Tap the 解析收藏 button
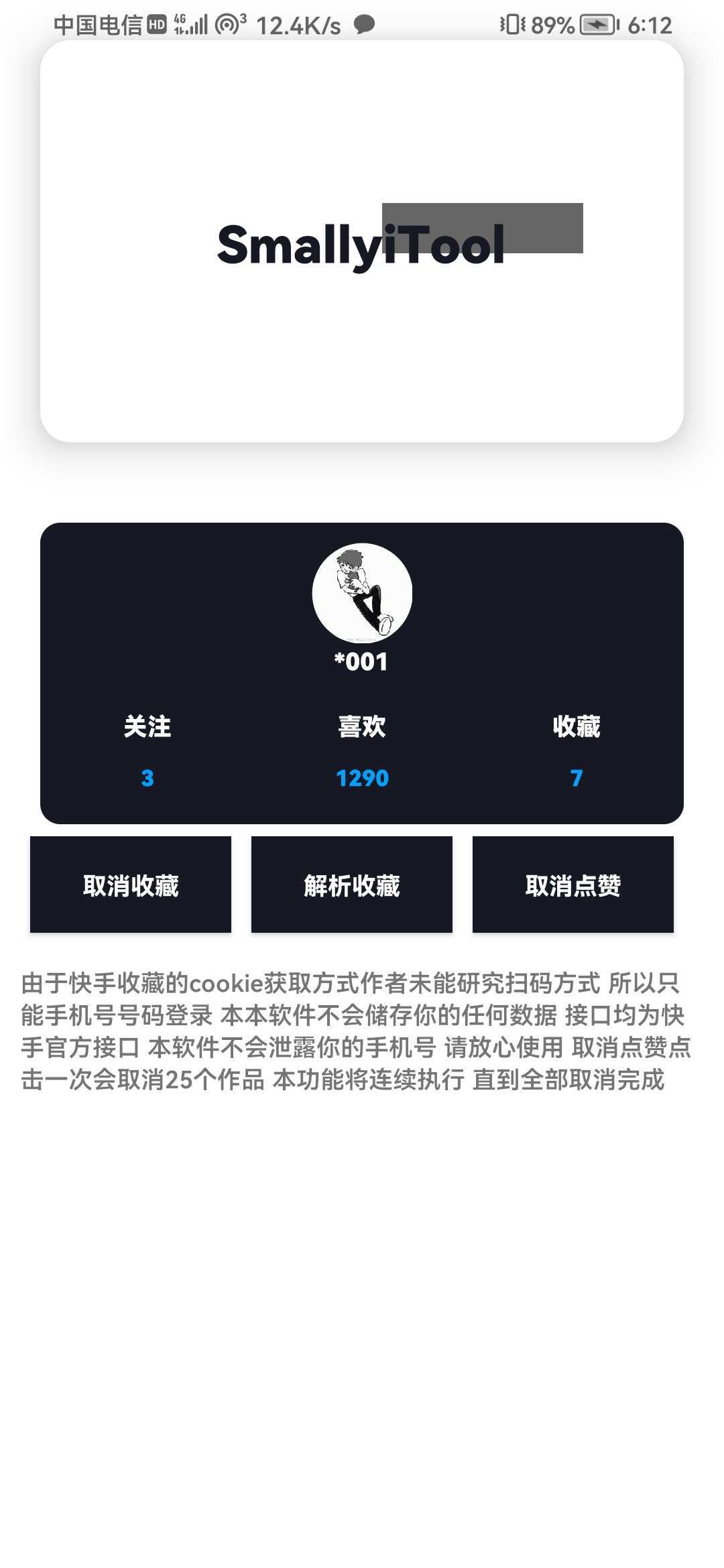This screenshot has height=1568, width=724. click(x=352, y=885)
